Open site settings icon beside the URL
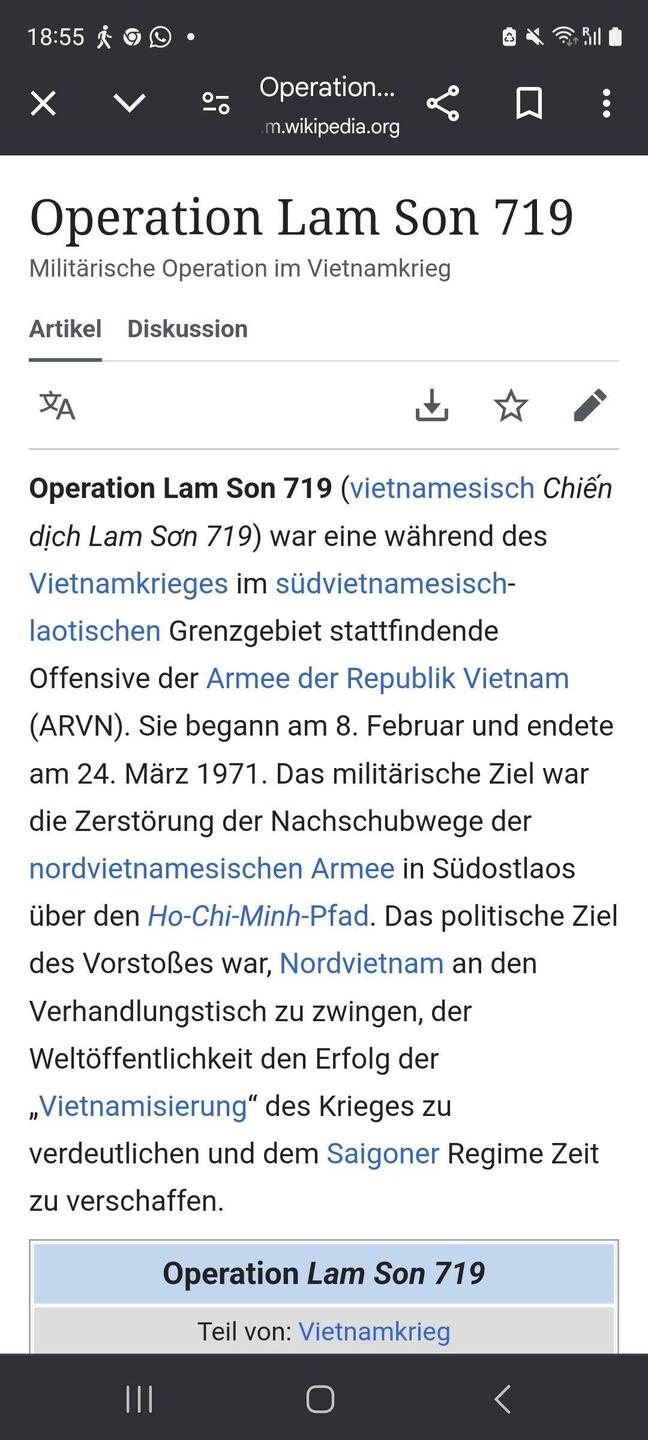This screenshot has height=1440, width=648. 215,103
